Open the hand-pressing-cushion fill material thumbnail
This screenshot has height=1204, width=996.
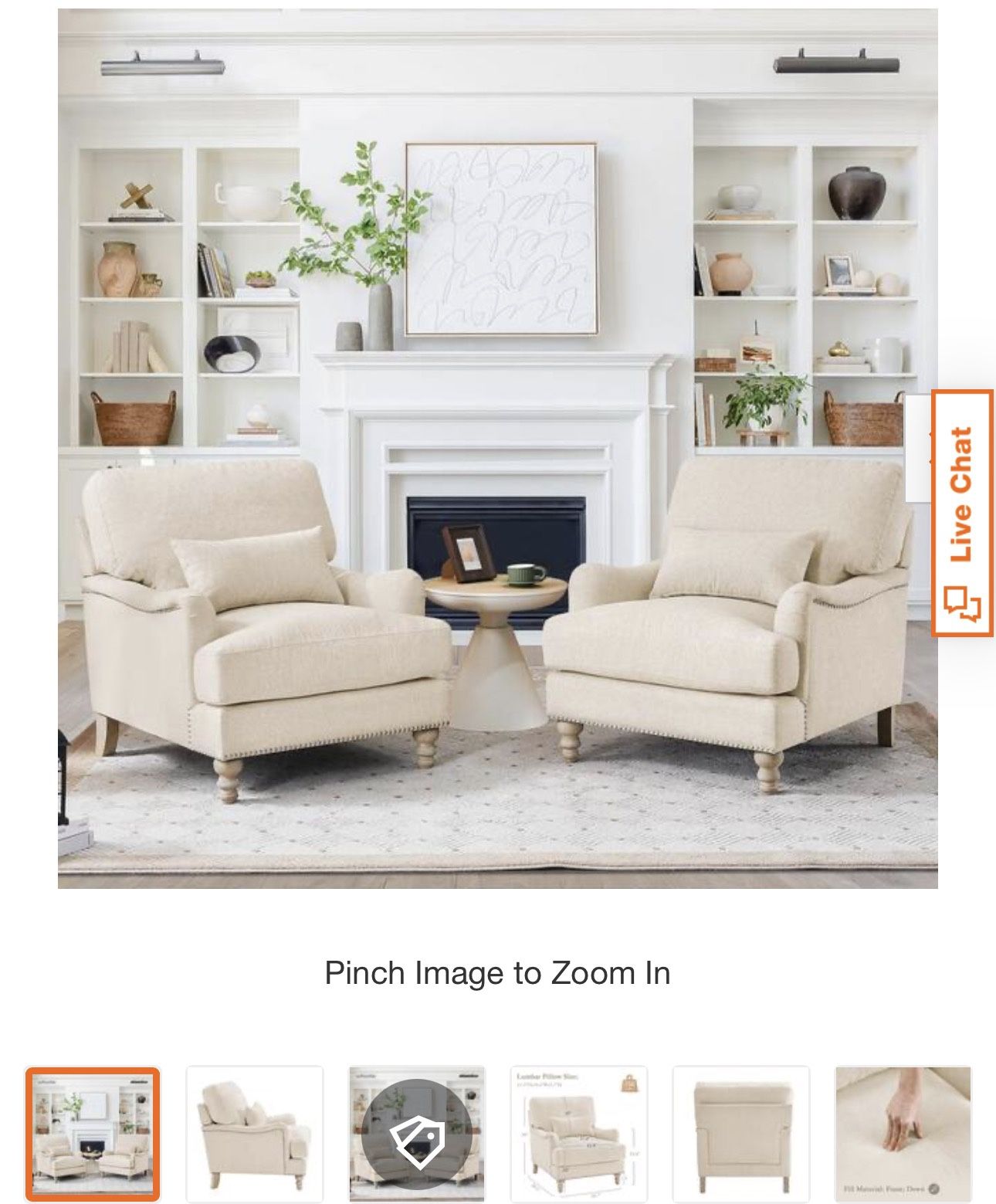tap(903, 1133)
